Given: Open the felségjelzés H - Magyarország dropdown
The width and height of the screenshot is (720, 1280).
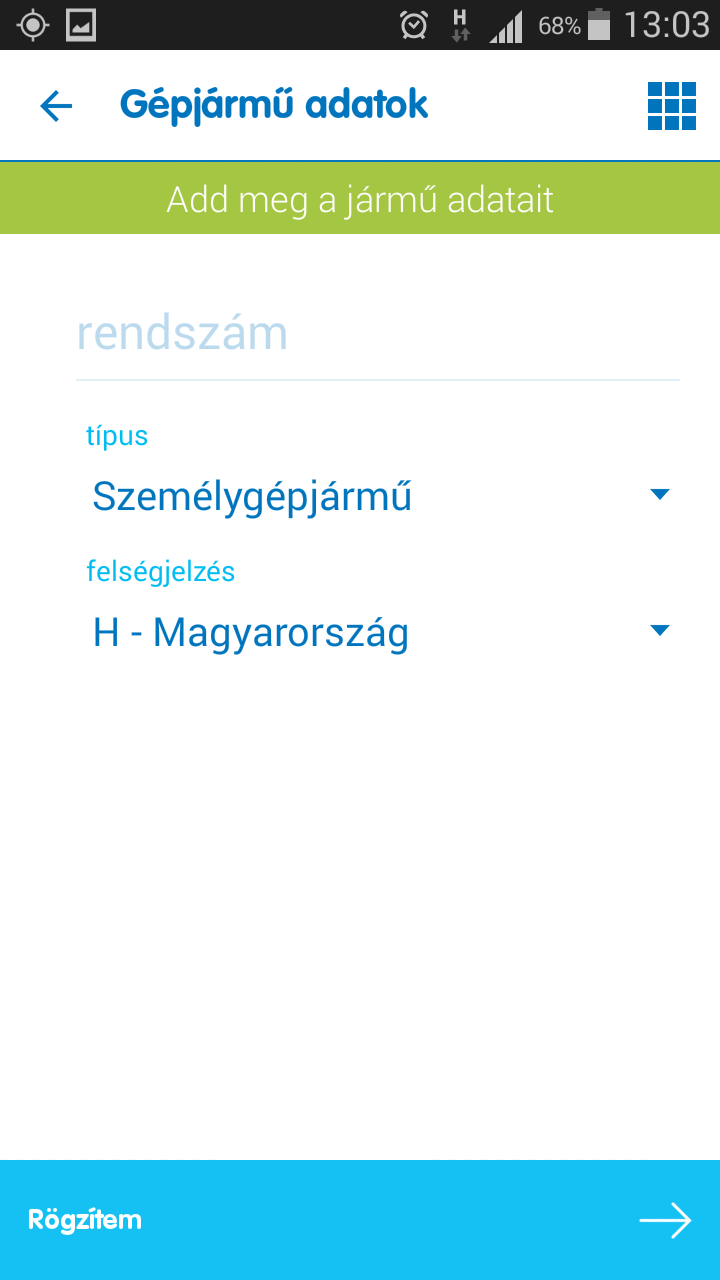Looking at the screenshot, I should [x=378, y=632].
